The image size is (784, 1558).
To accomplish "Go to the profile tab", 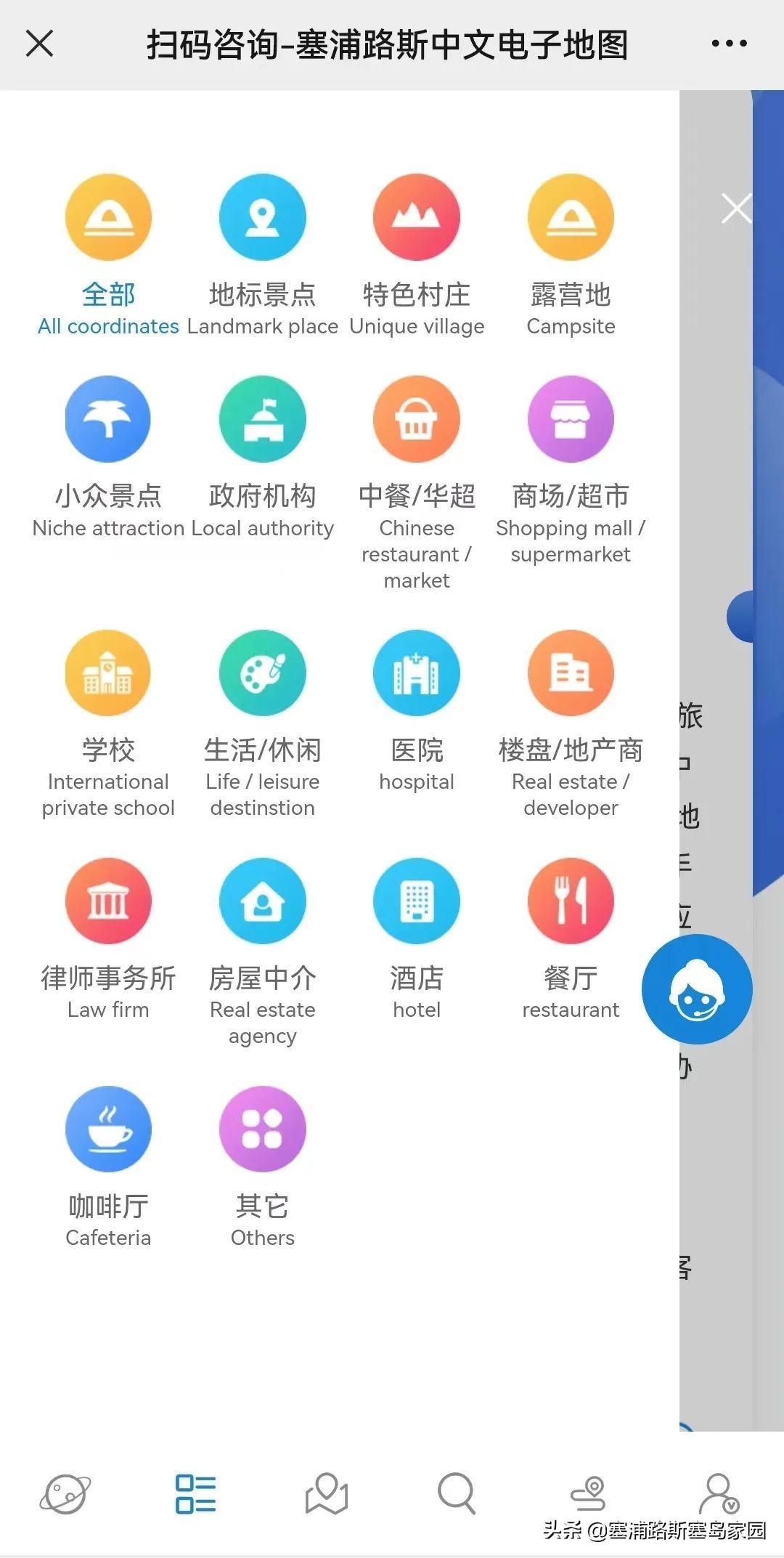I will tap(719, 1494).
